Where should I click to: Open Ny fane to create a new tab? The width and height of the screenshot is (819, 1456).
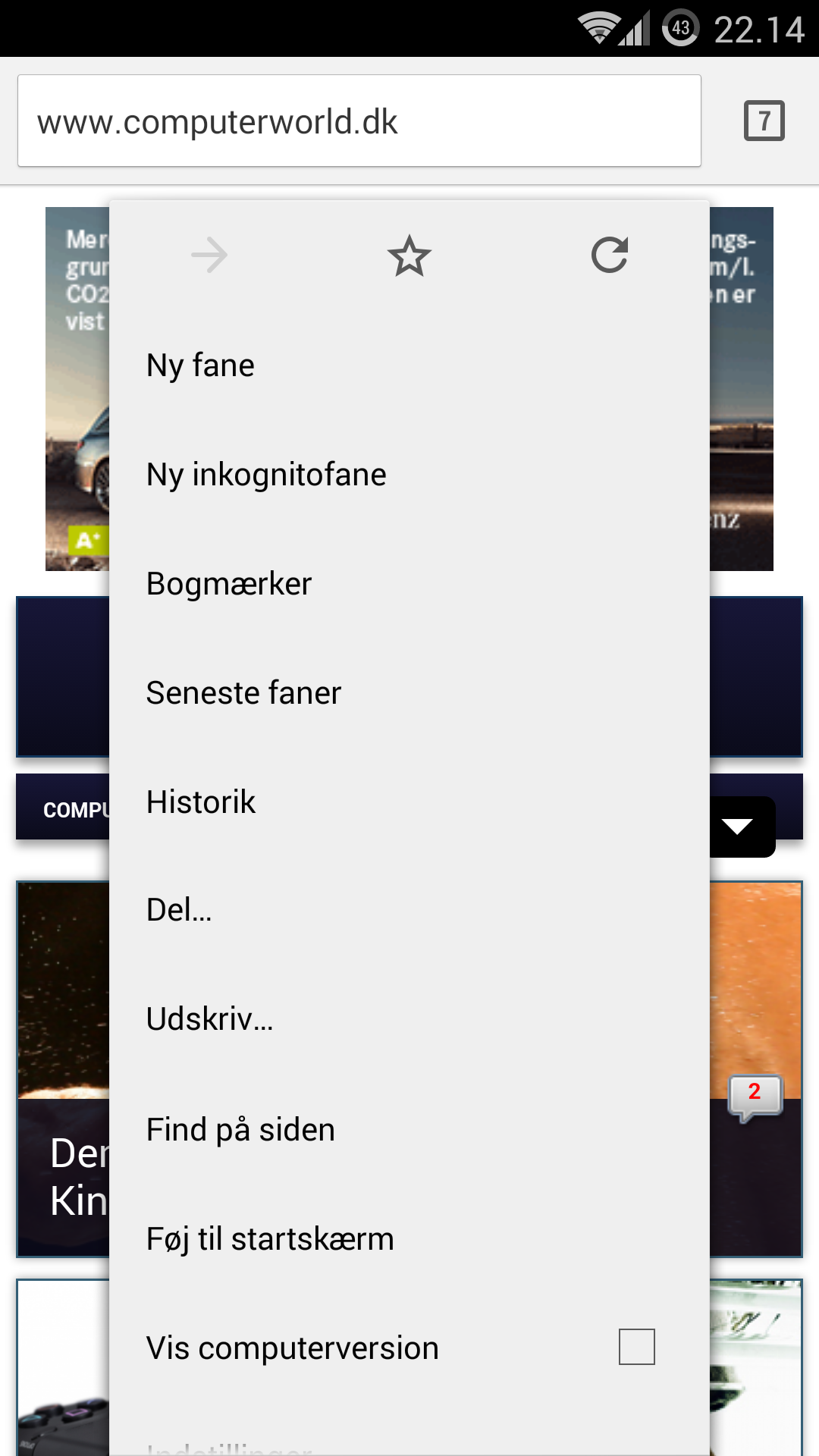[x=200, y=365]
